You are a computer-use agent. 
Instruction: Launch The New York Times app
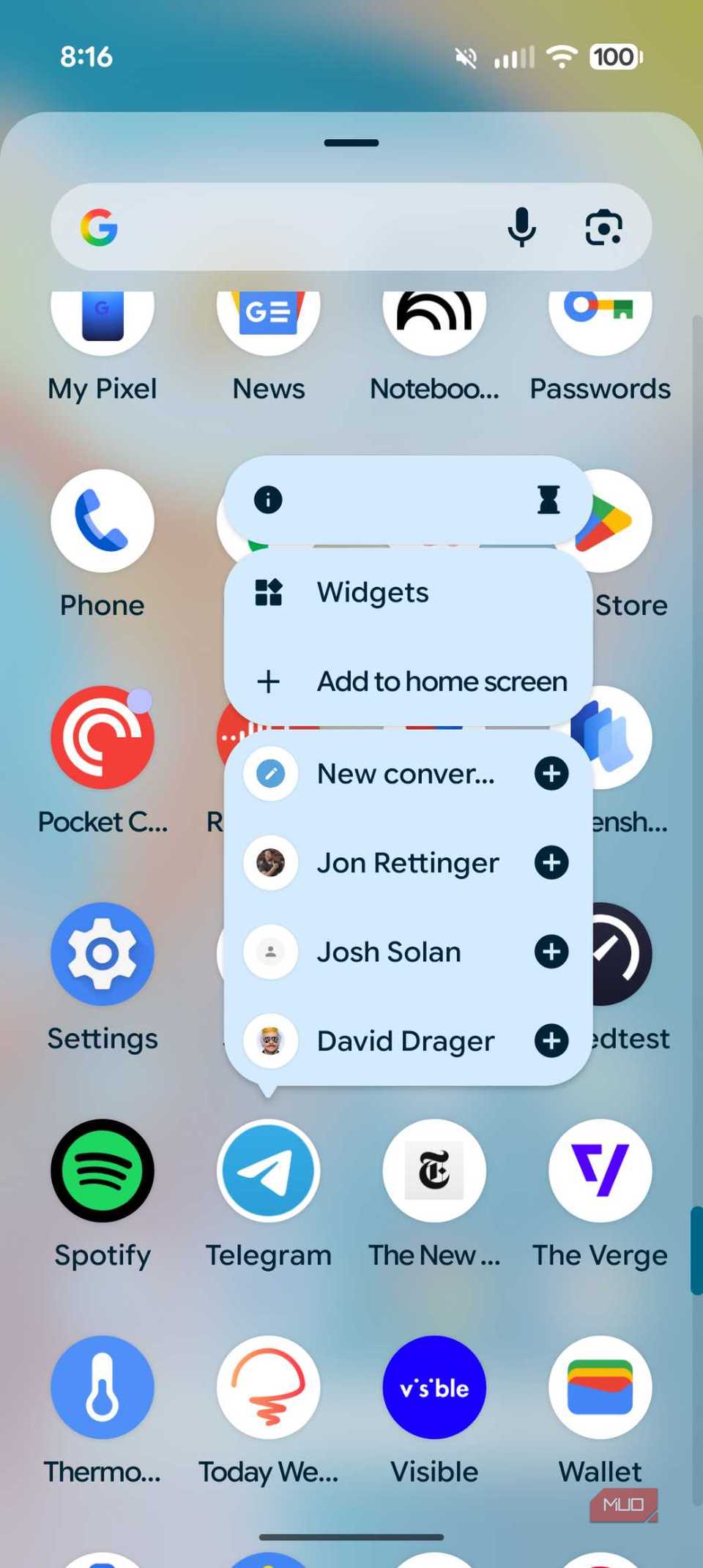pos(434,1170)
